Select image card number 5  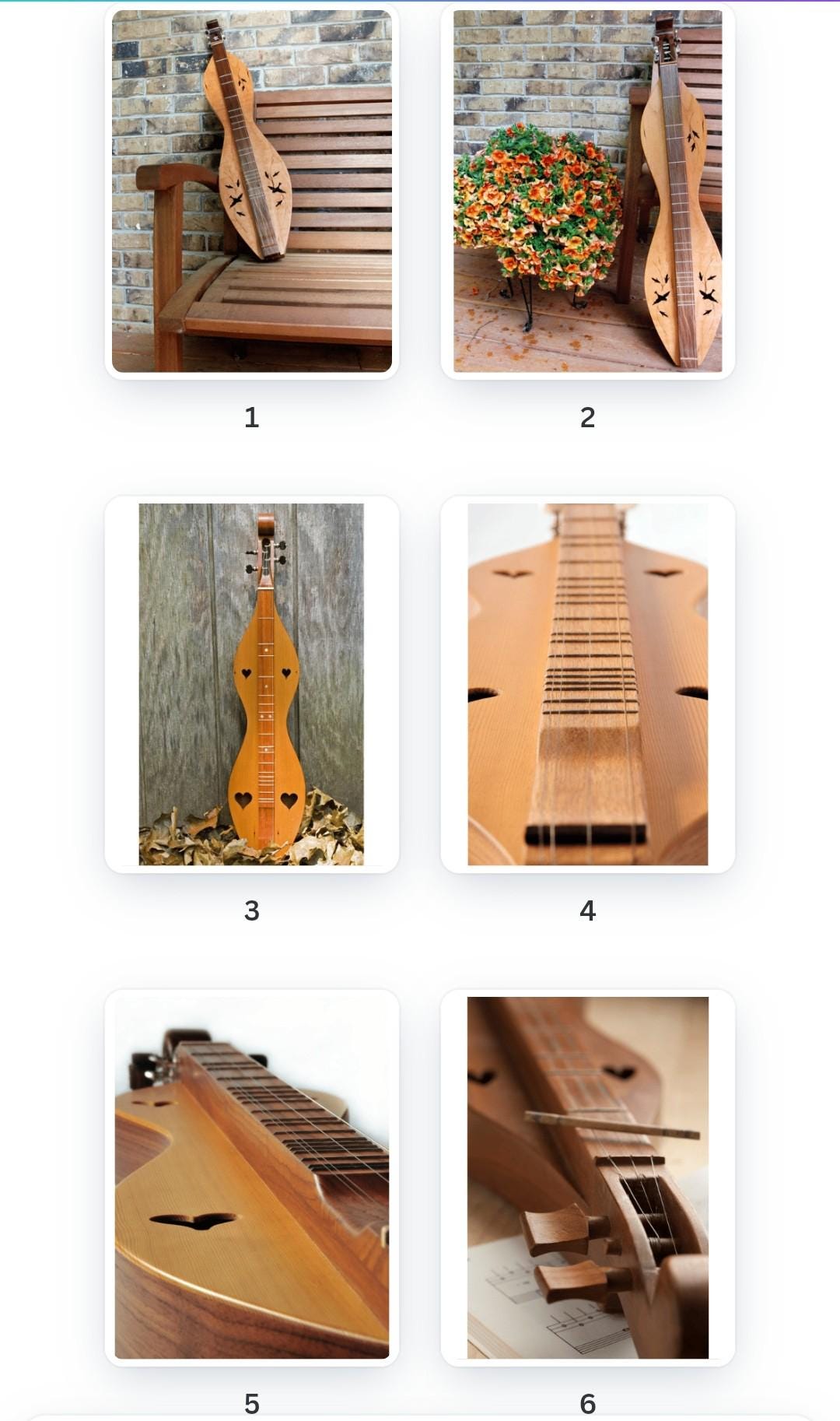[x=251, y=1177]
